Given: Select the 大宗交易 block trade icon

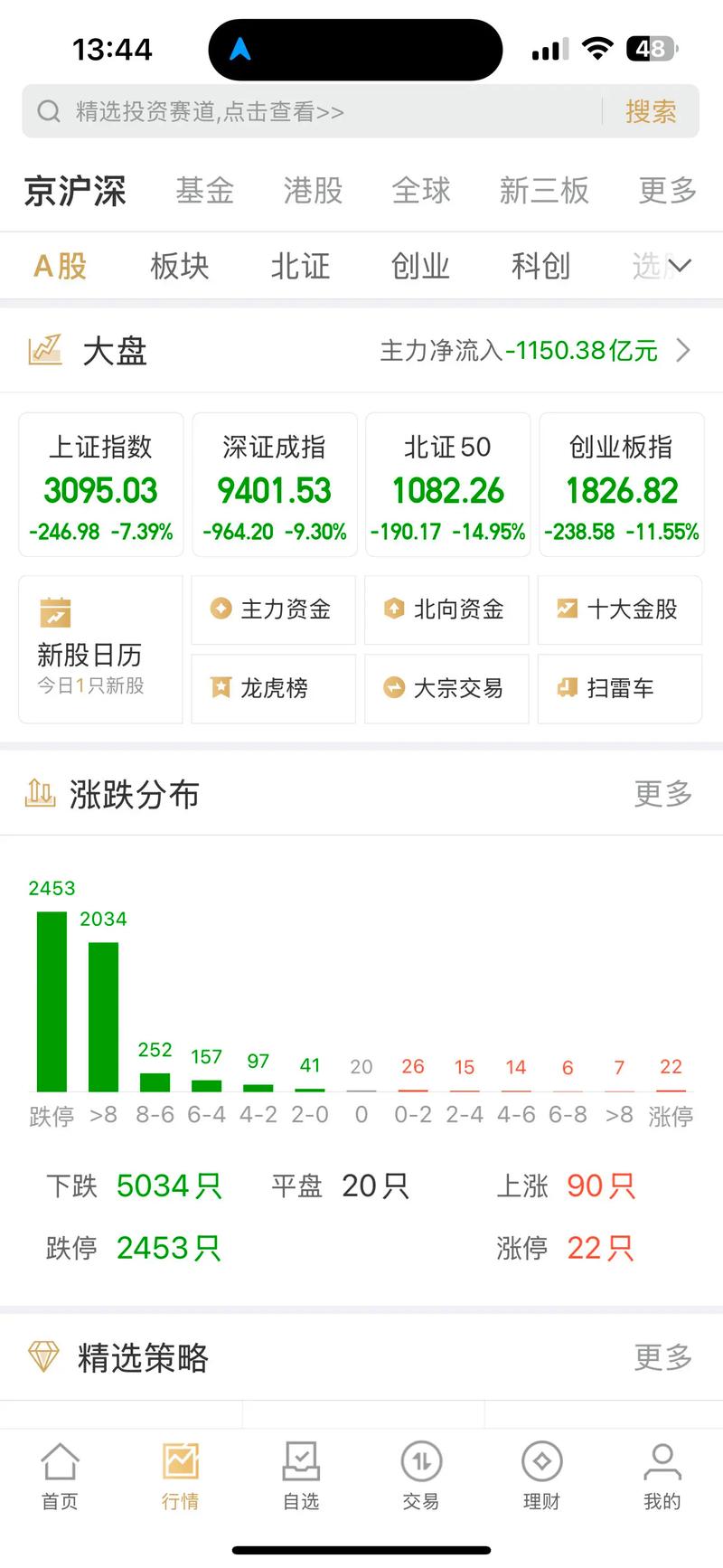Looking at the screenshot, I should 446,688.
